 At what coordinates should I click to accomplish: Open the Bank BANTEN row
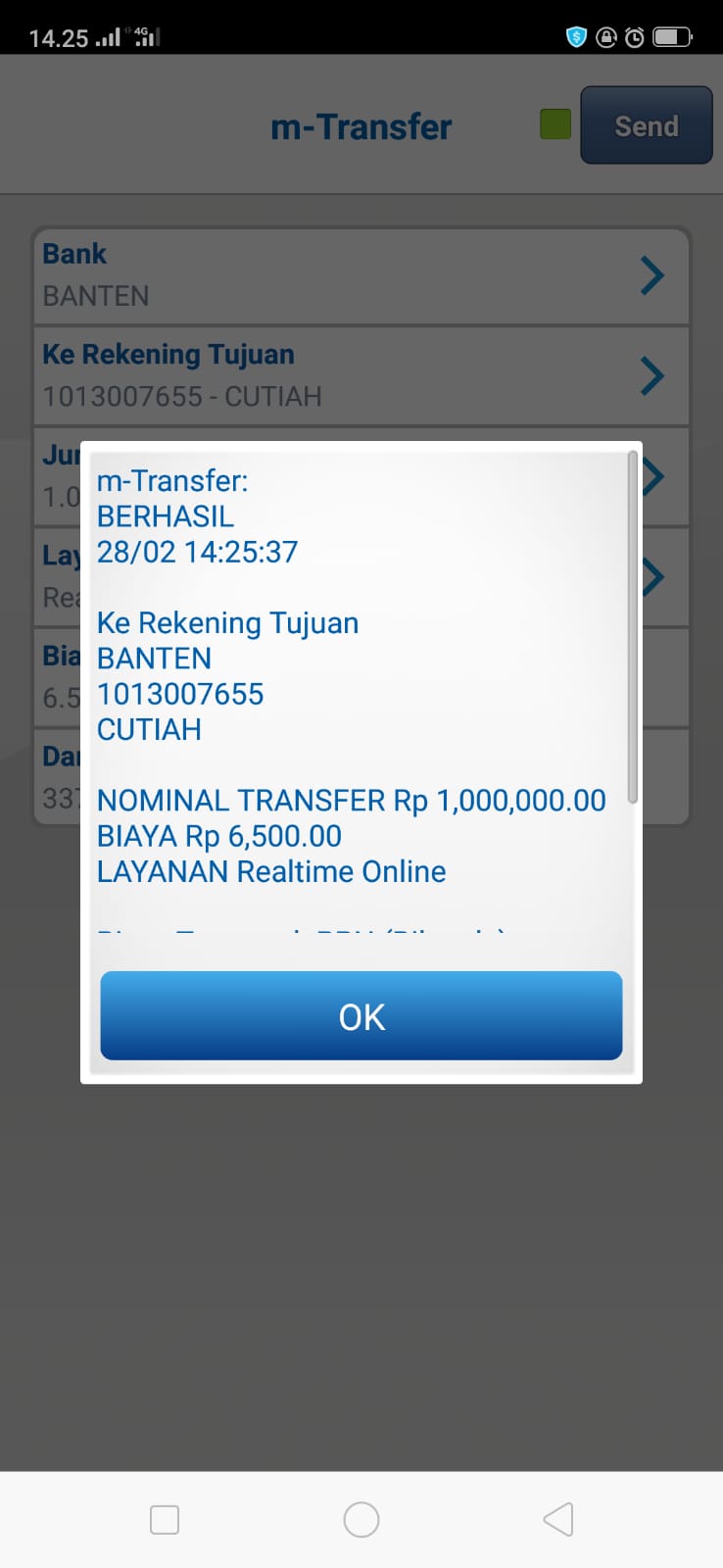(x=361, y=275)
